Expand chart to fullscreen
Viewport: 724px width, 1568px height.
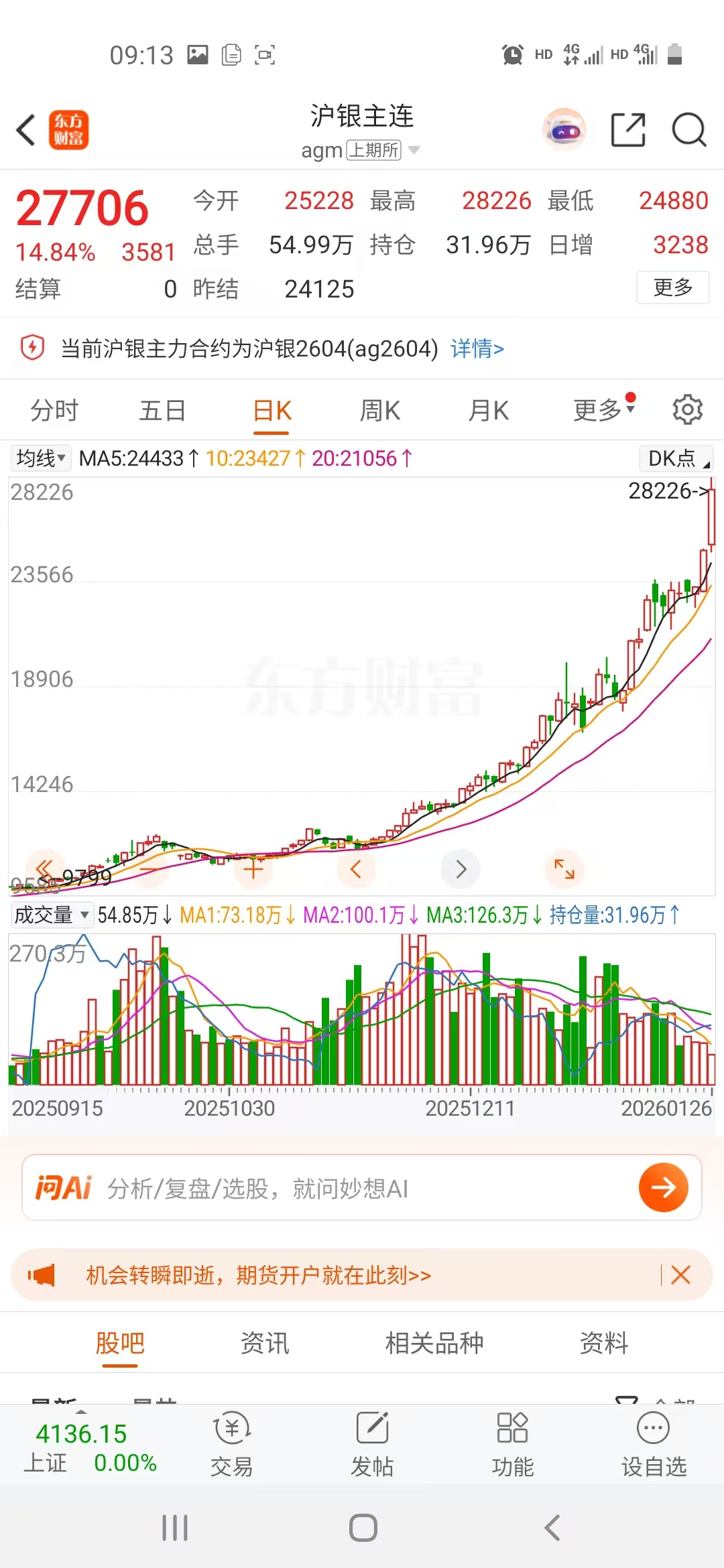[564, 869]
